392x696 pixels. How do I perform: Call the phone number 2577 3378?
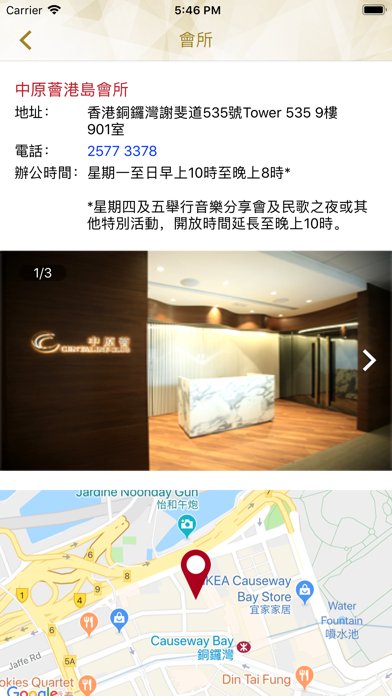pyautogui.click(x=122, y=151)
